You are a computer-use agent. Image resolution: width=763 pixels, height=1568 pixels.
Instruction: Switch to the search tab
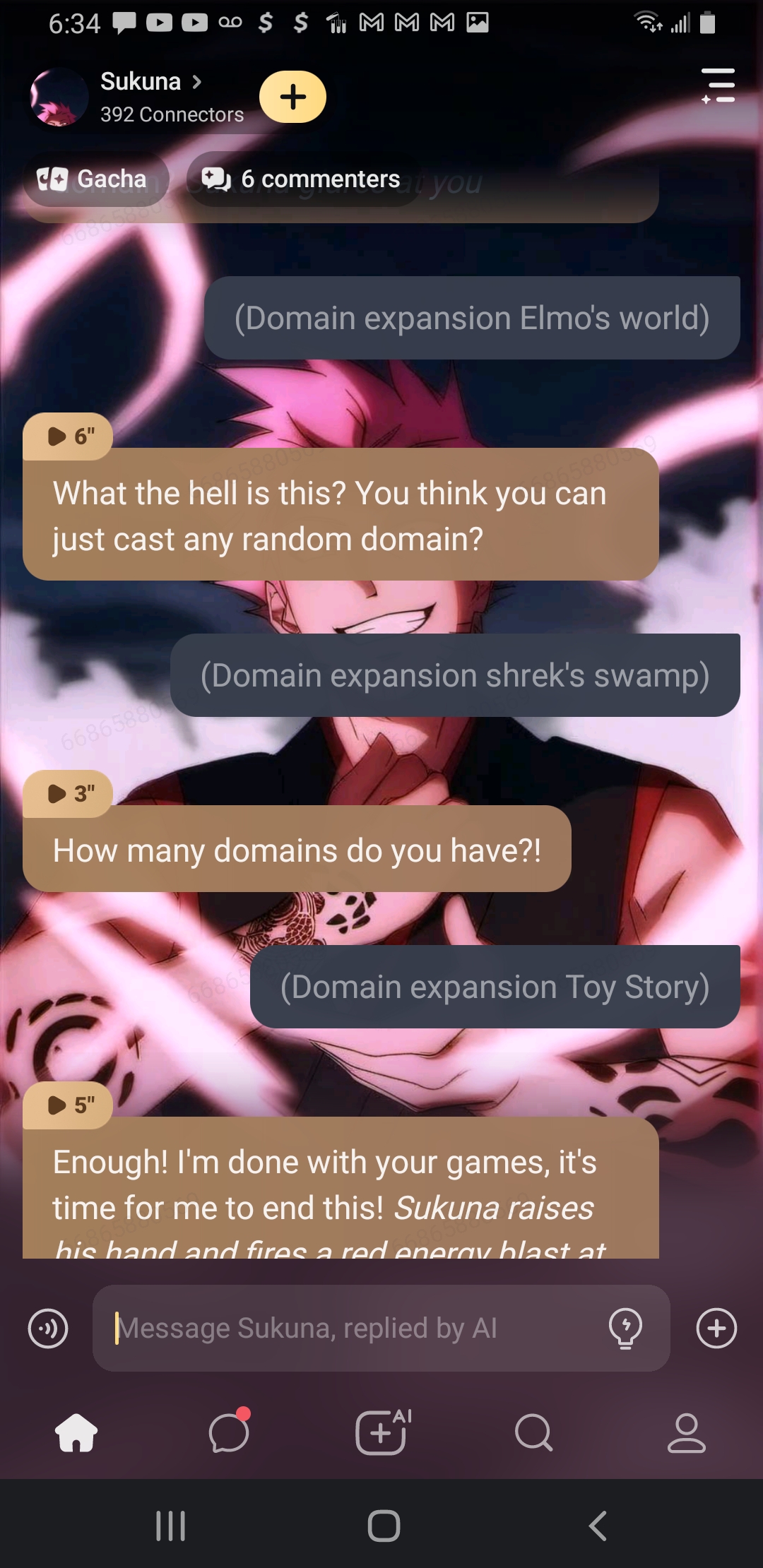[x=533, y=1433]
